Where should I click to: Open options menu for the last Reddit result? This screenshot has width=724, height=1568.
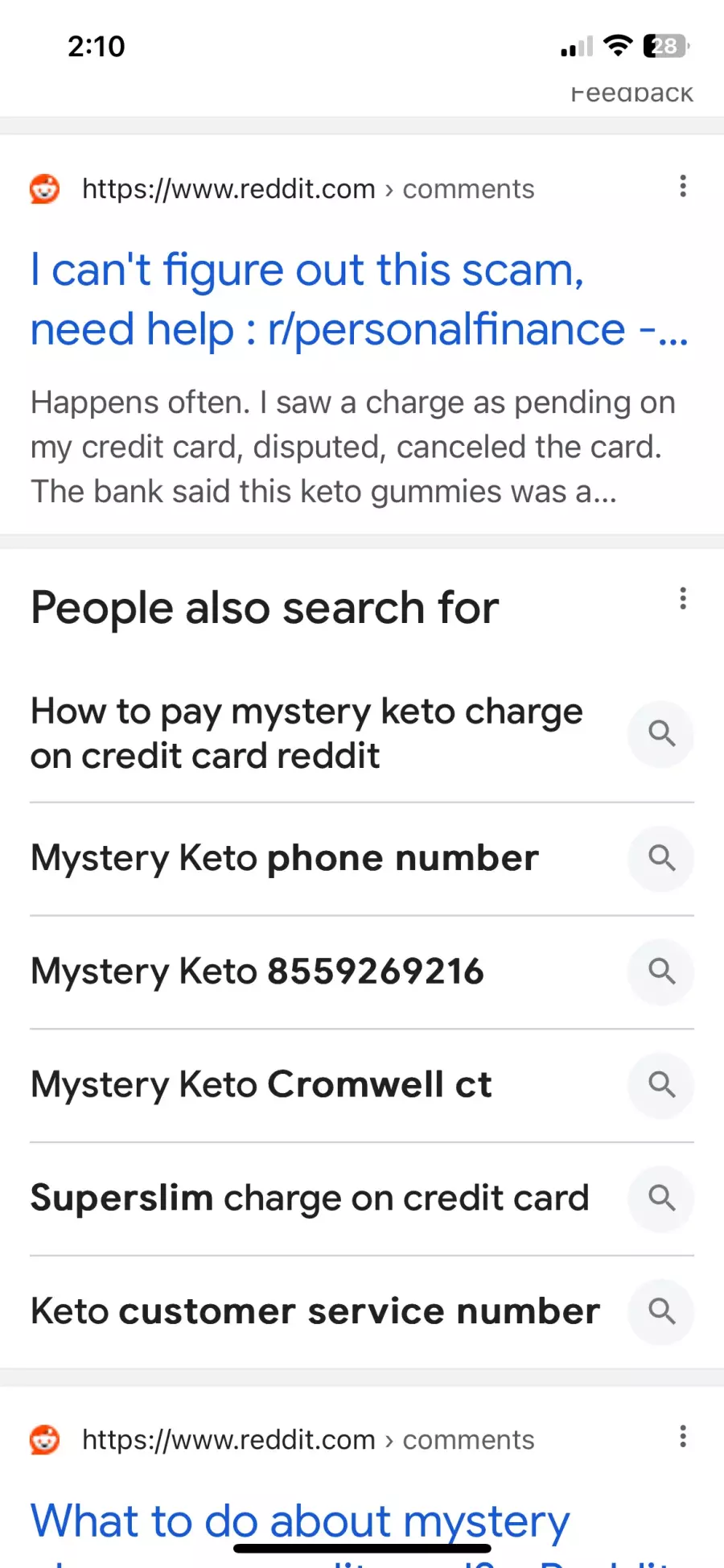tap(683, 1437)
